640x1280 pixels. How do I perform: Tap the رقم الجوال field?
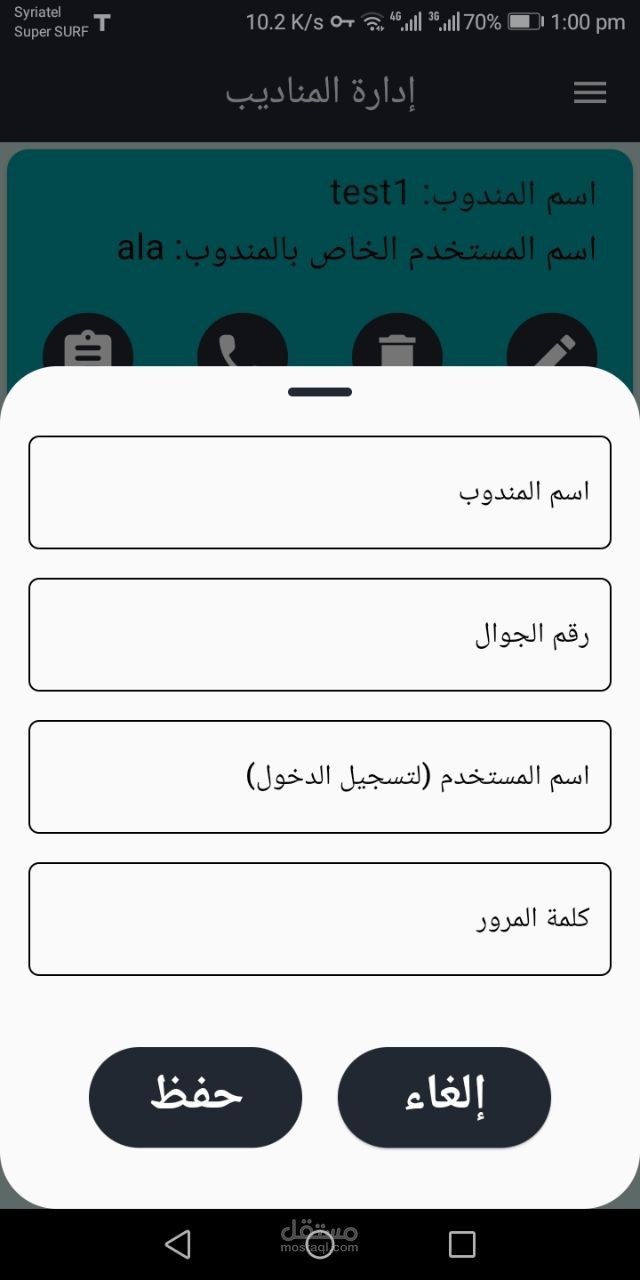[320, 634]
